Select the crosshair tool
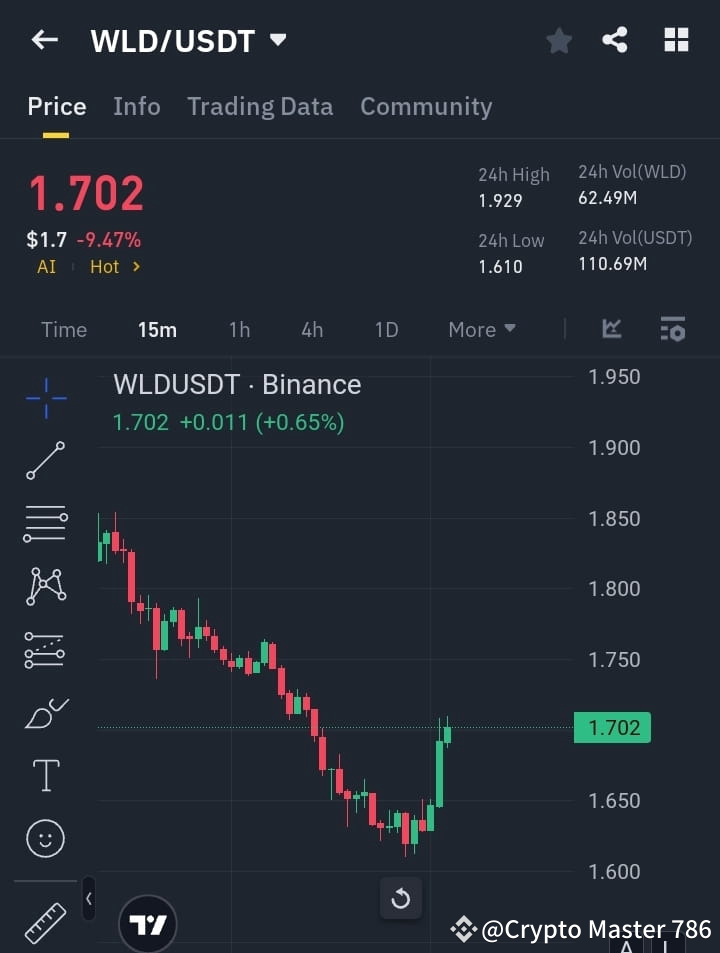The width and height of the screenshot is (720, 953). [x=44, y=399]
